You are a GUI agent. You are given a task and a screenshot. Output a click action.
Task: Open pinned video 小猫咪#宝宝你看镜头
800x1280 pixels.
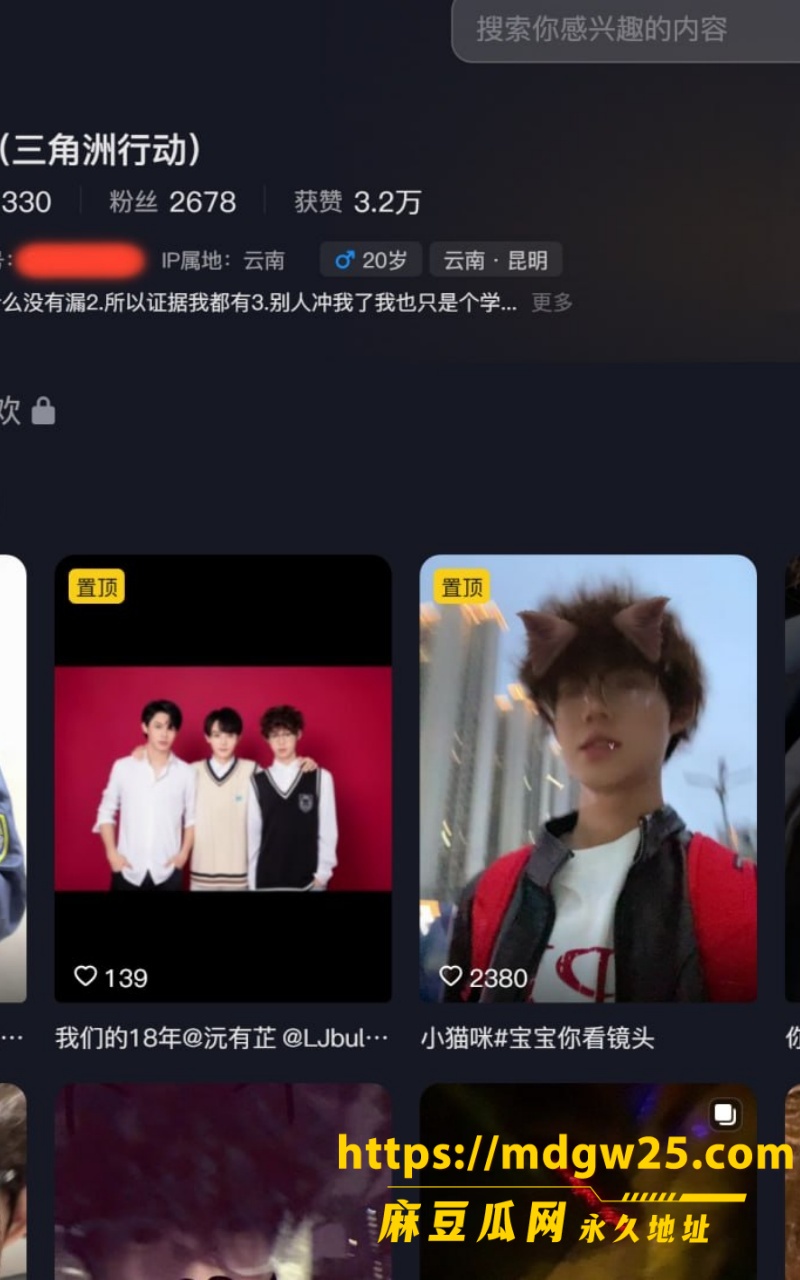[588, 778]
